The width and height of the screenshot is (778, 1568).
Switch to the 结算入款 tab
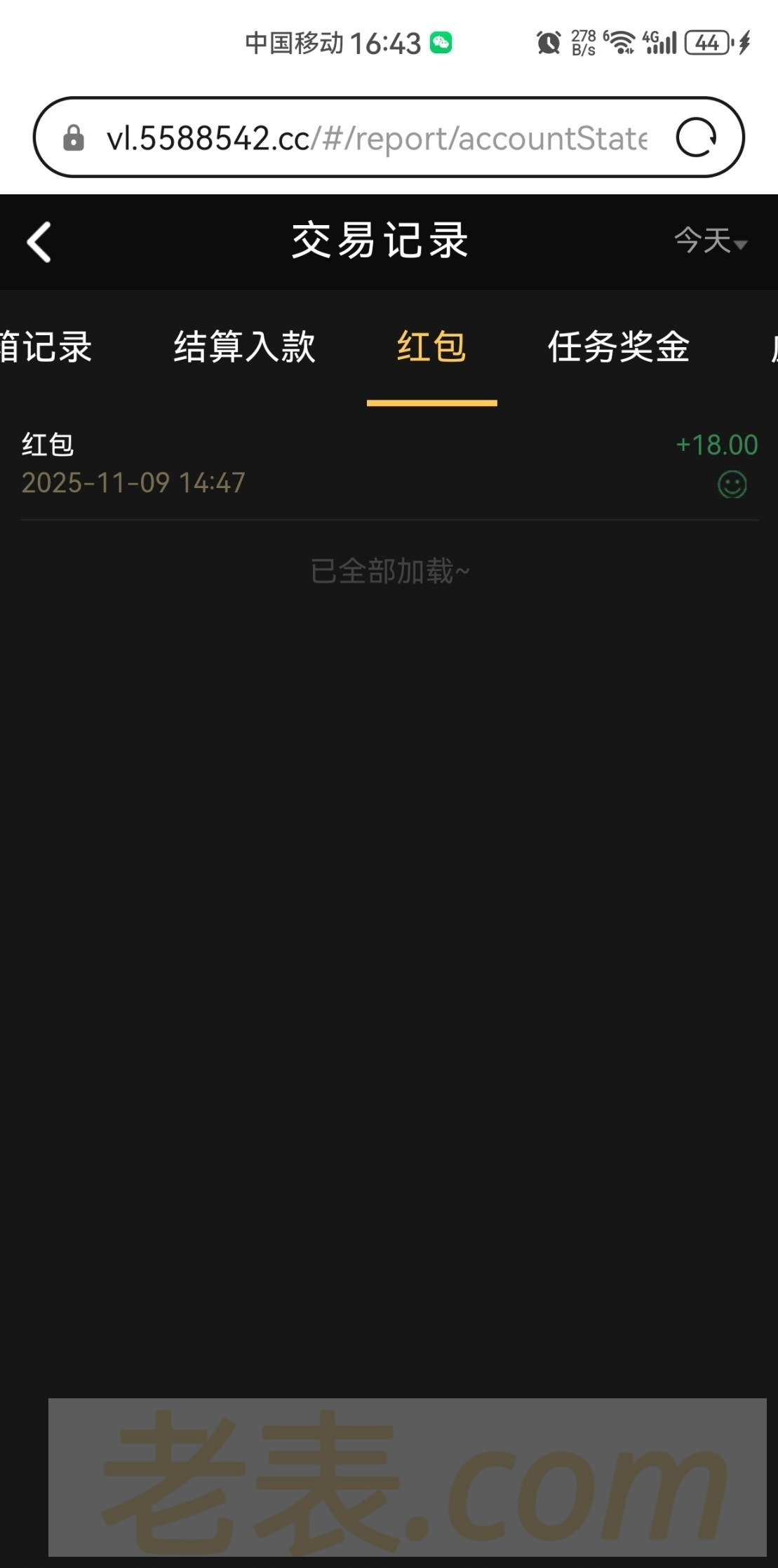[x=244, y=347]
